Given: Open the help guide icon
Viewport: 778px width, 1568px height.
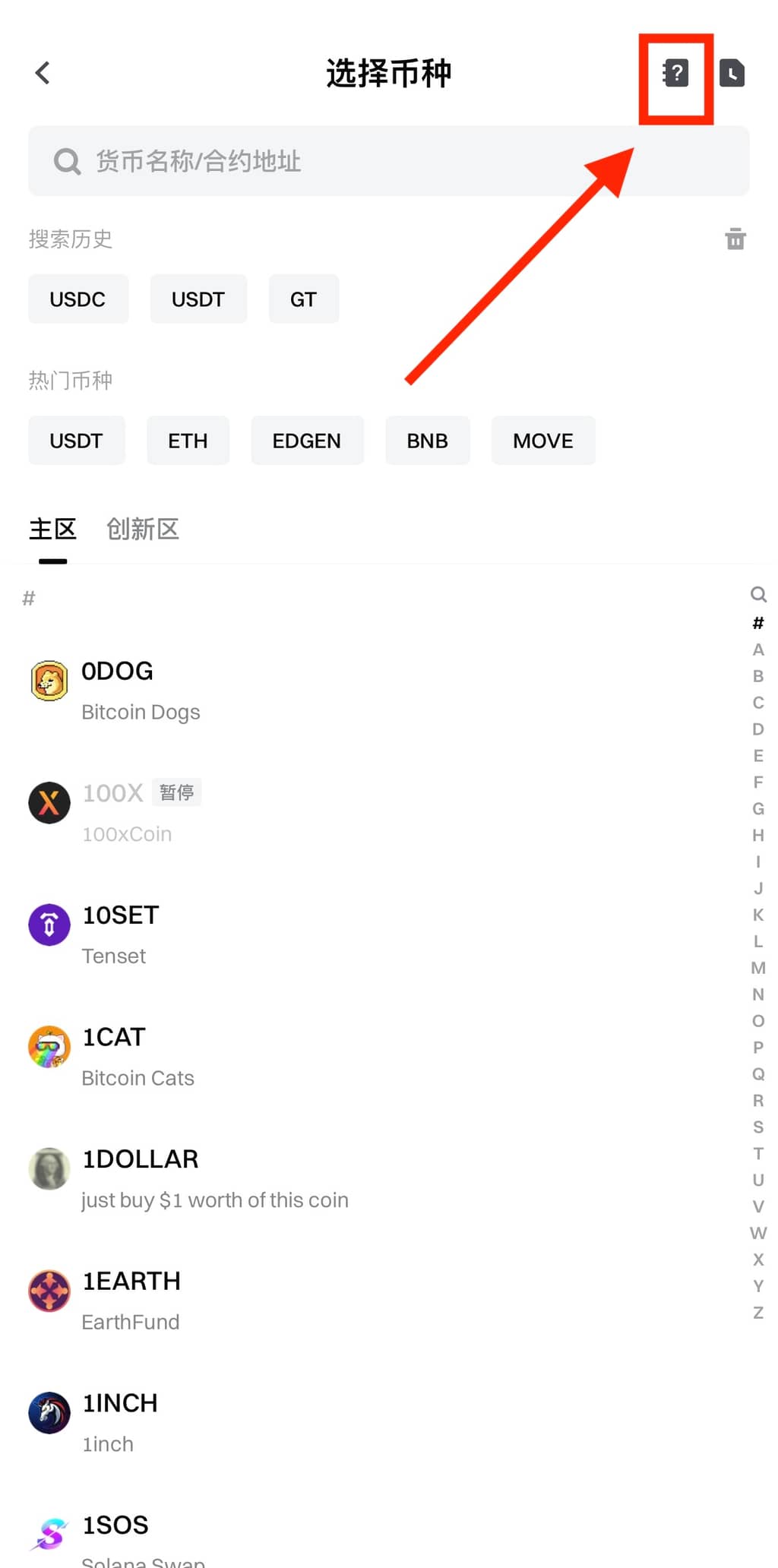Looking at the screenshot, I should (x=675, y=74).
